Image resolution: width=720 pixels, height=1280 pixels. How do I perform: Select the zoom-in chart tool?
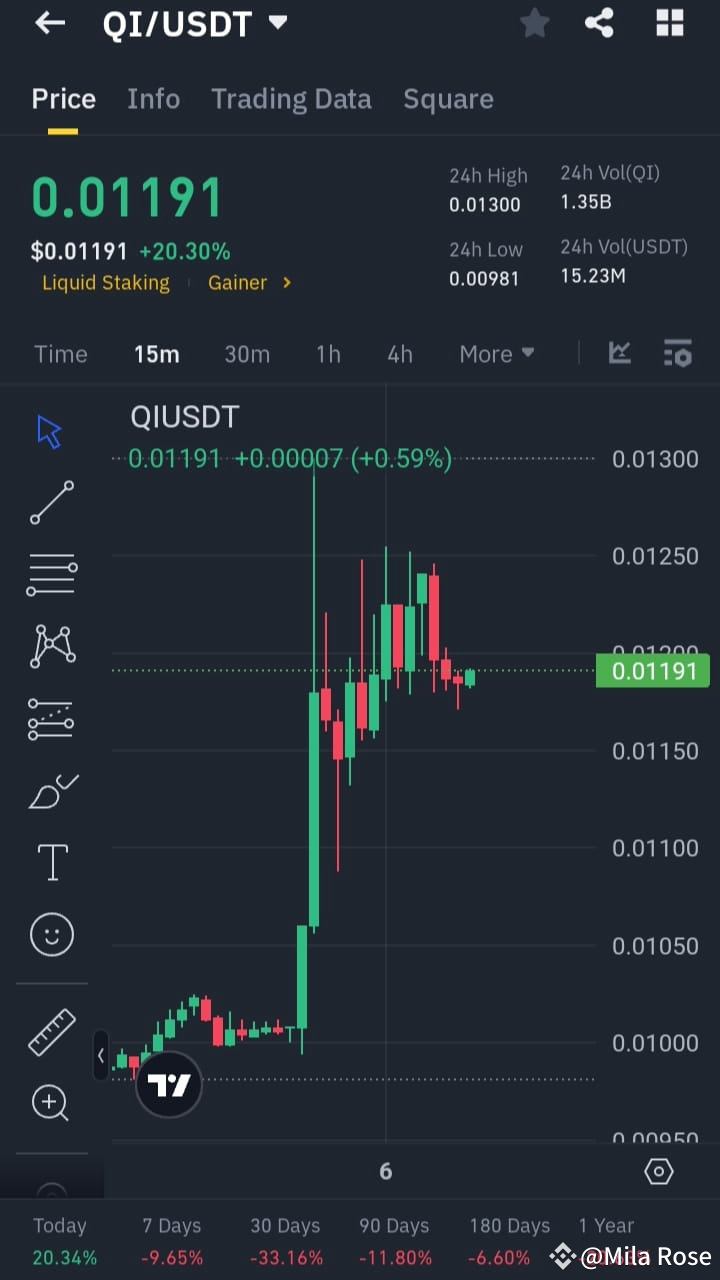(x=51, y=1103)
